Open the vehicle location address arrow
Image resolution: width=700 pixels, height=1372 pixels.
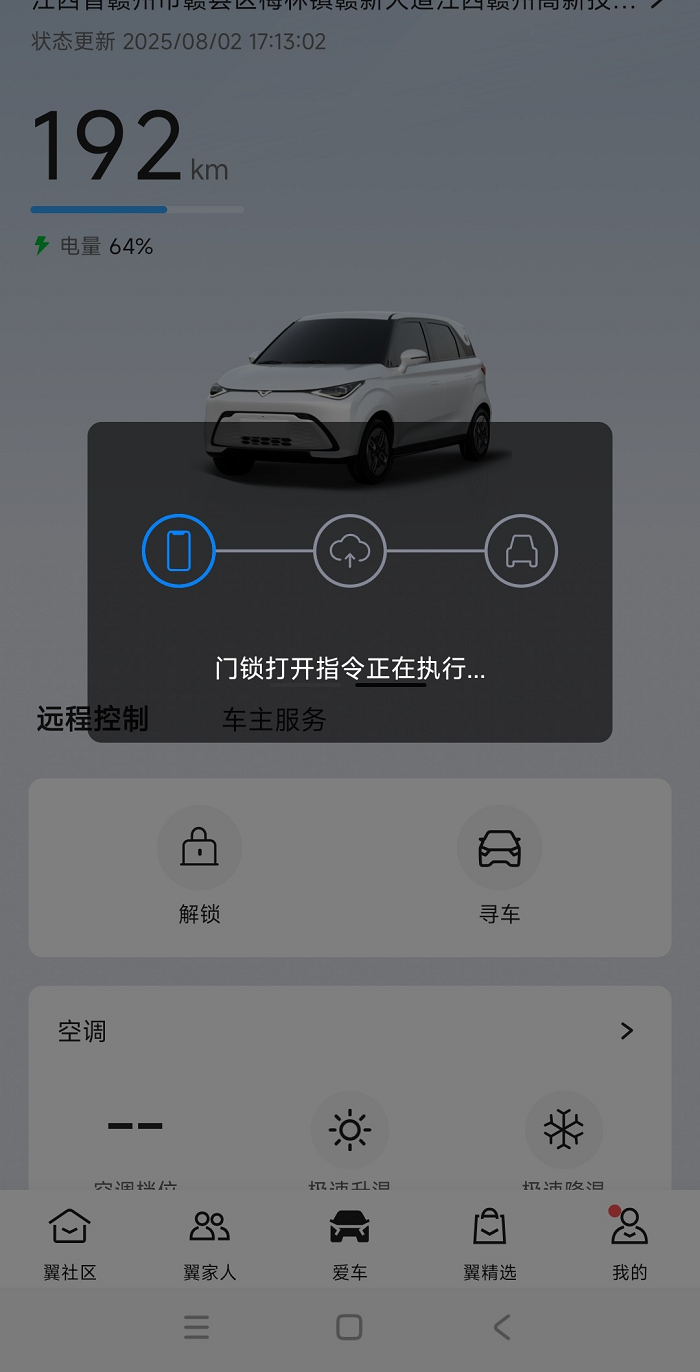pyautogui.click(x=658, y=4)
